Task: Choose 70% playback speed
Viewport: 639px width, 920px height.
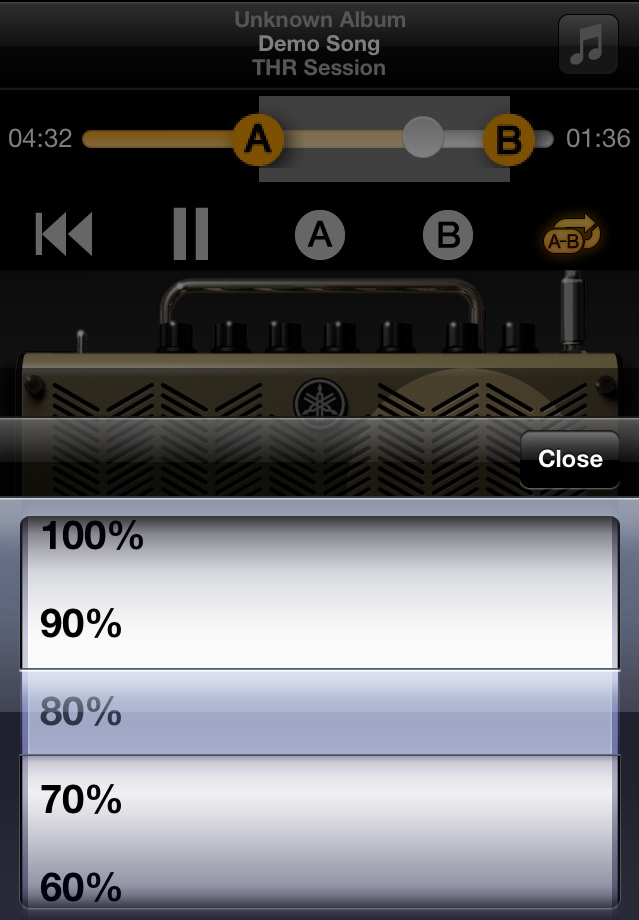Action: (x=81, y=800)
